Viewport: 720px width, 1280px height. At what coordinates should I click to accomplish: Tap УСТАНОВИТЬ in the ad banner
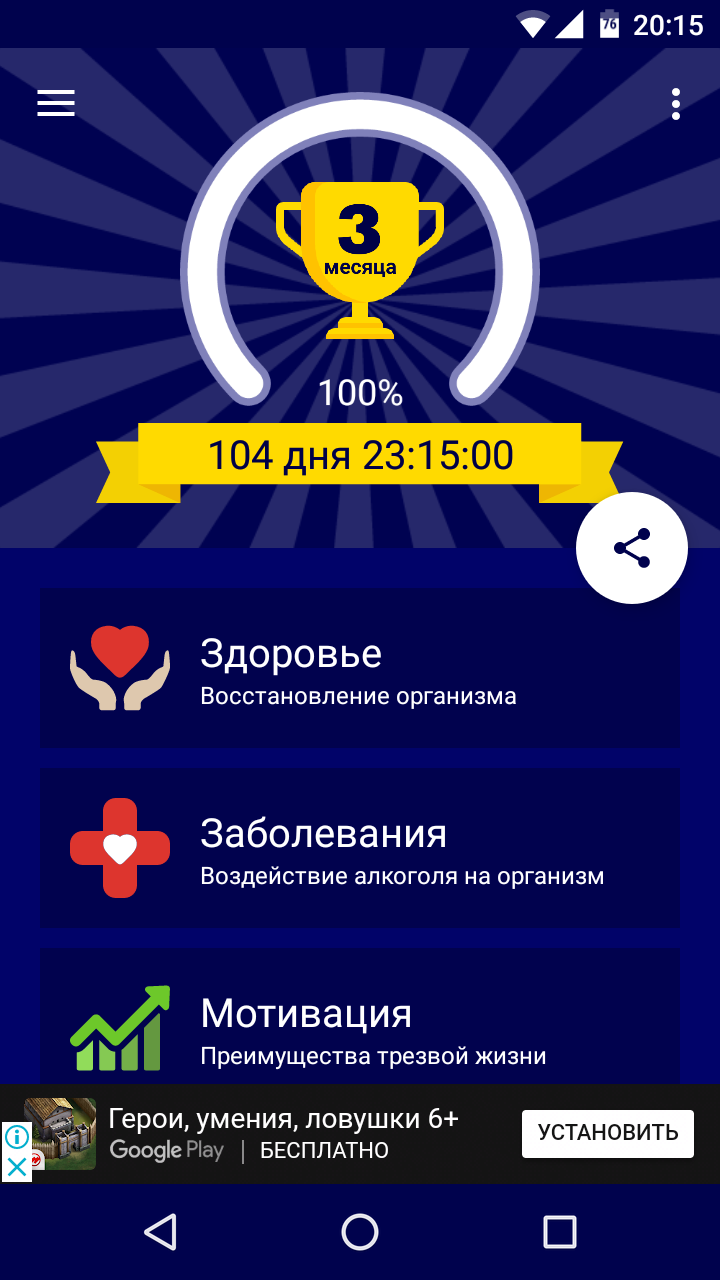[608, 1133]
